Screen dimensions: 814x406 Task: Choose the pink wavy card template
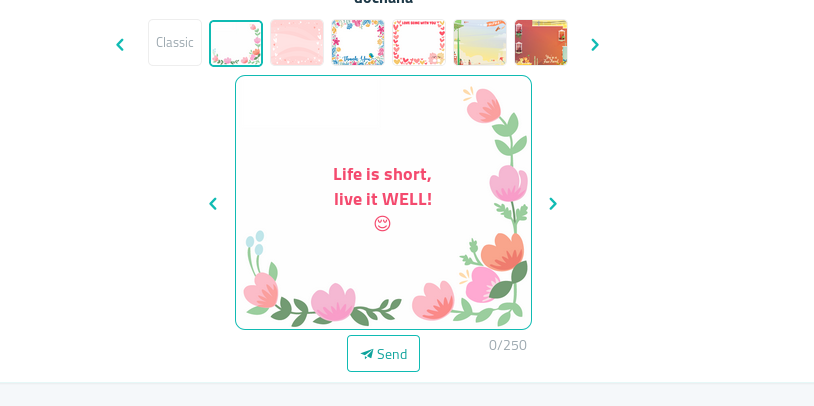pyautogui.click(x=297, y=43)
